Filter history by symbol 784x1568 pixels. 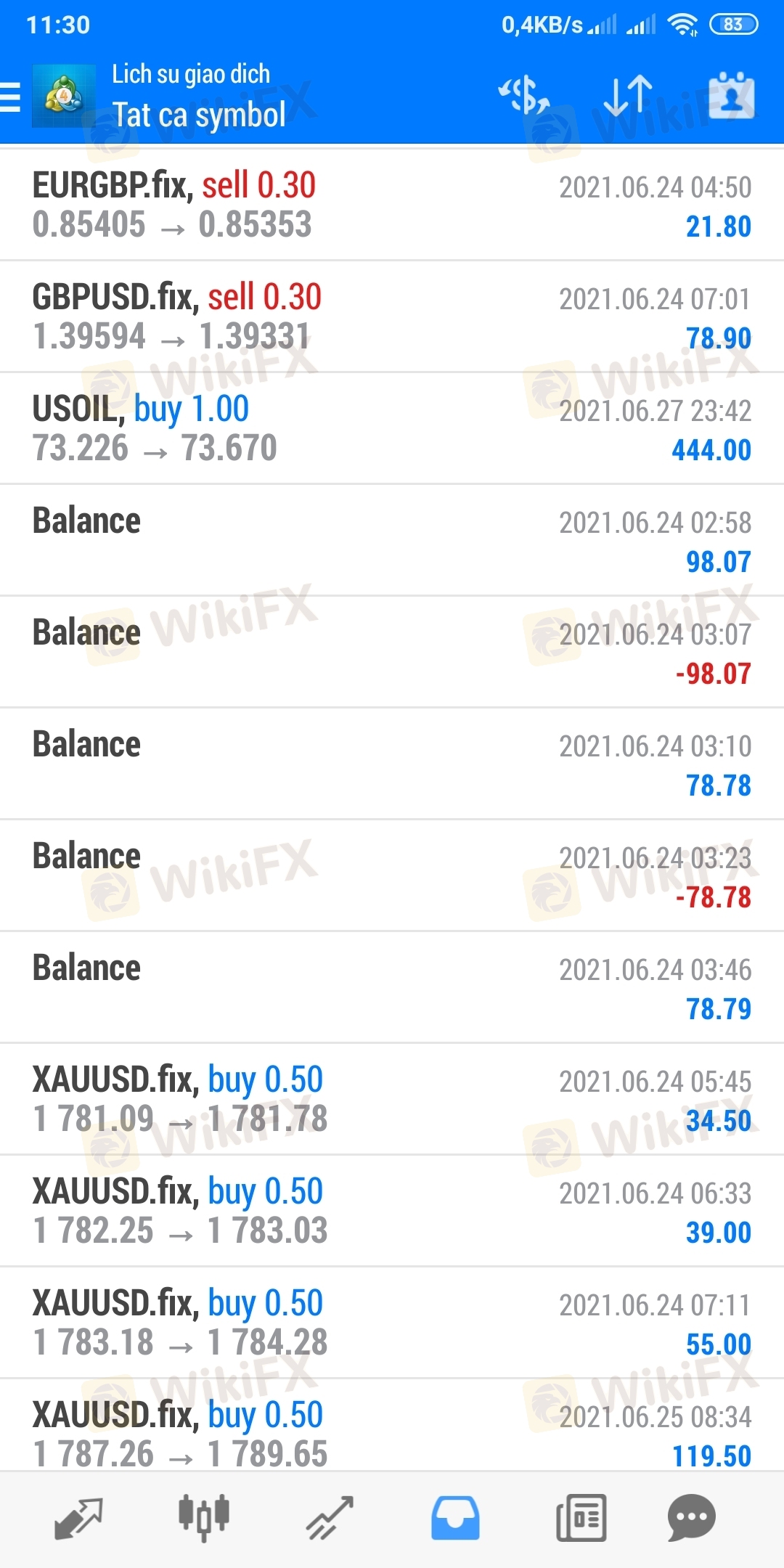524,97
